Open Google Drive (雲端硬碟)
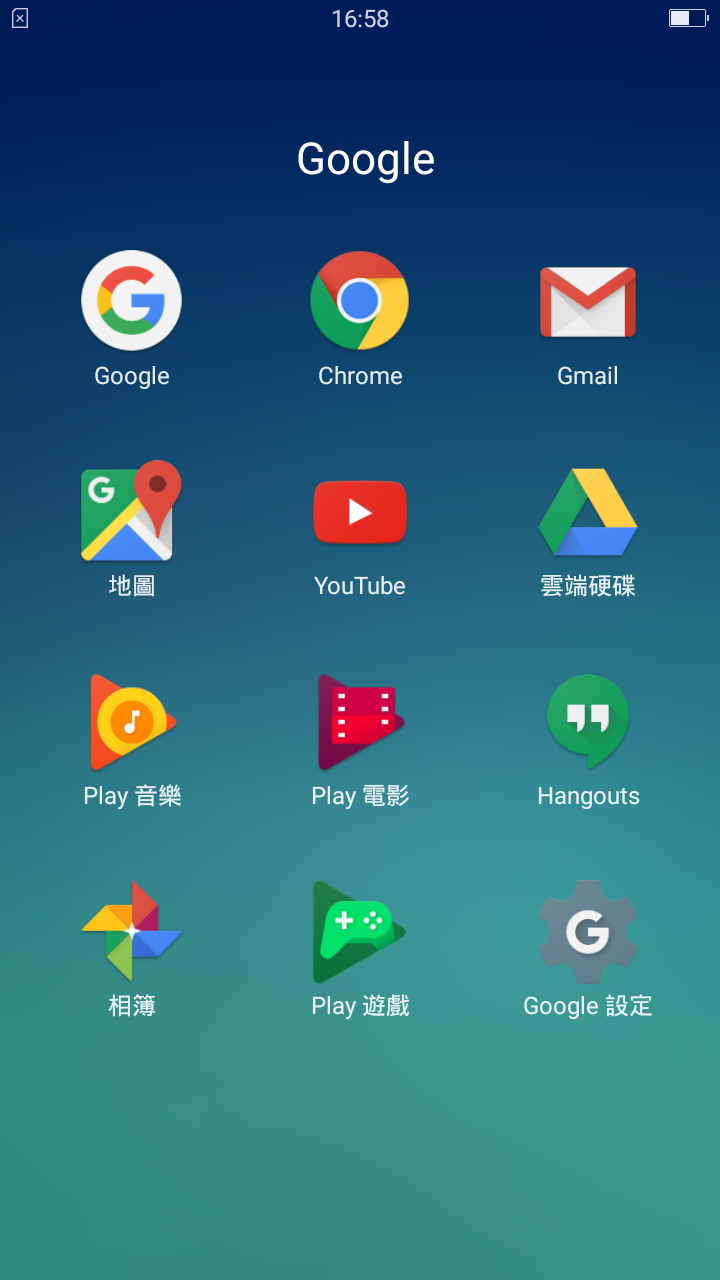This screenshot has width=720, height=1280. click(588, 511)
